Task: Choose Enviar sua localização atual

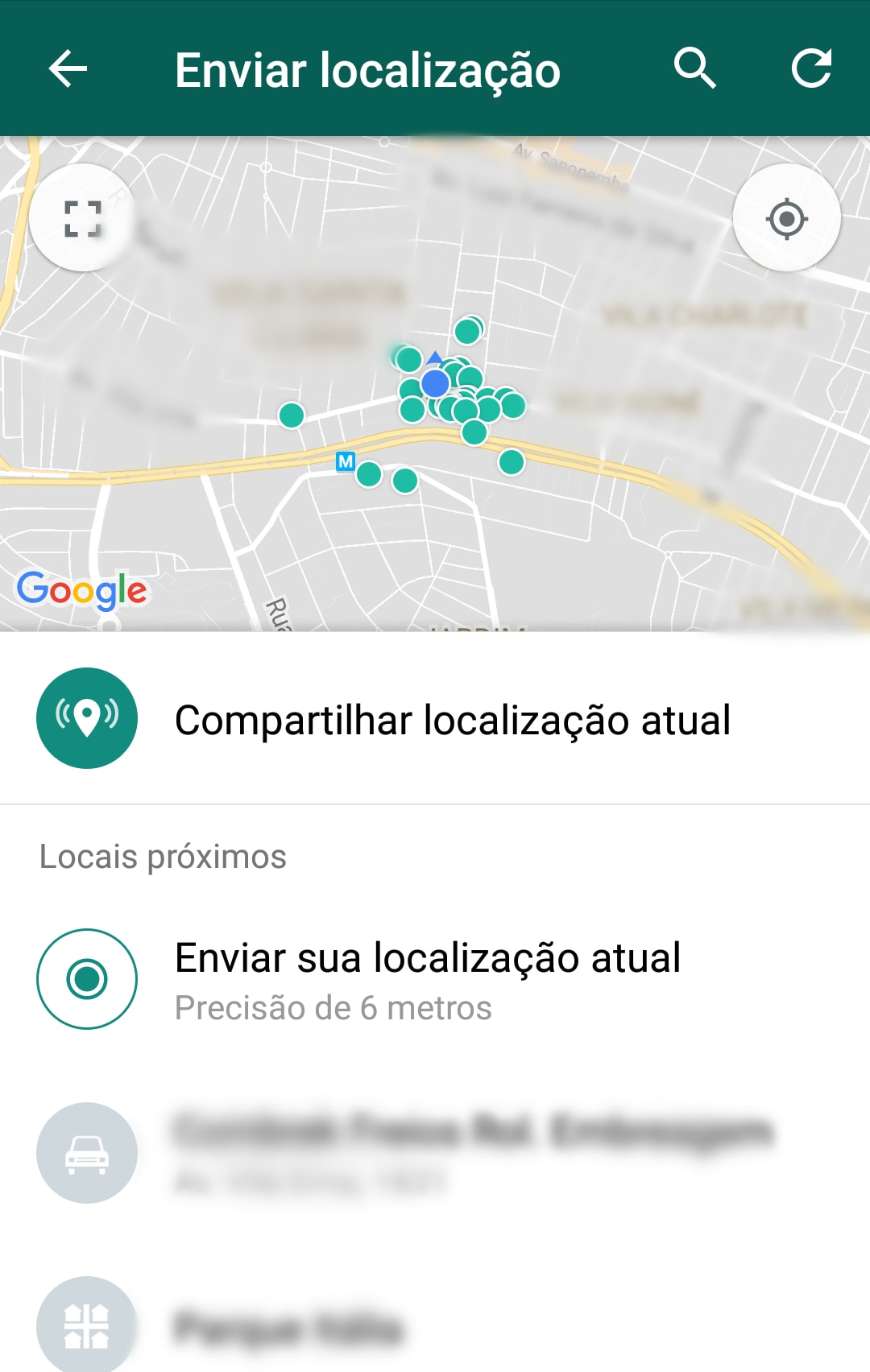Action: tap(427, 979)
